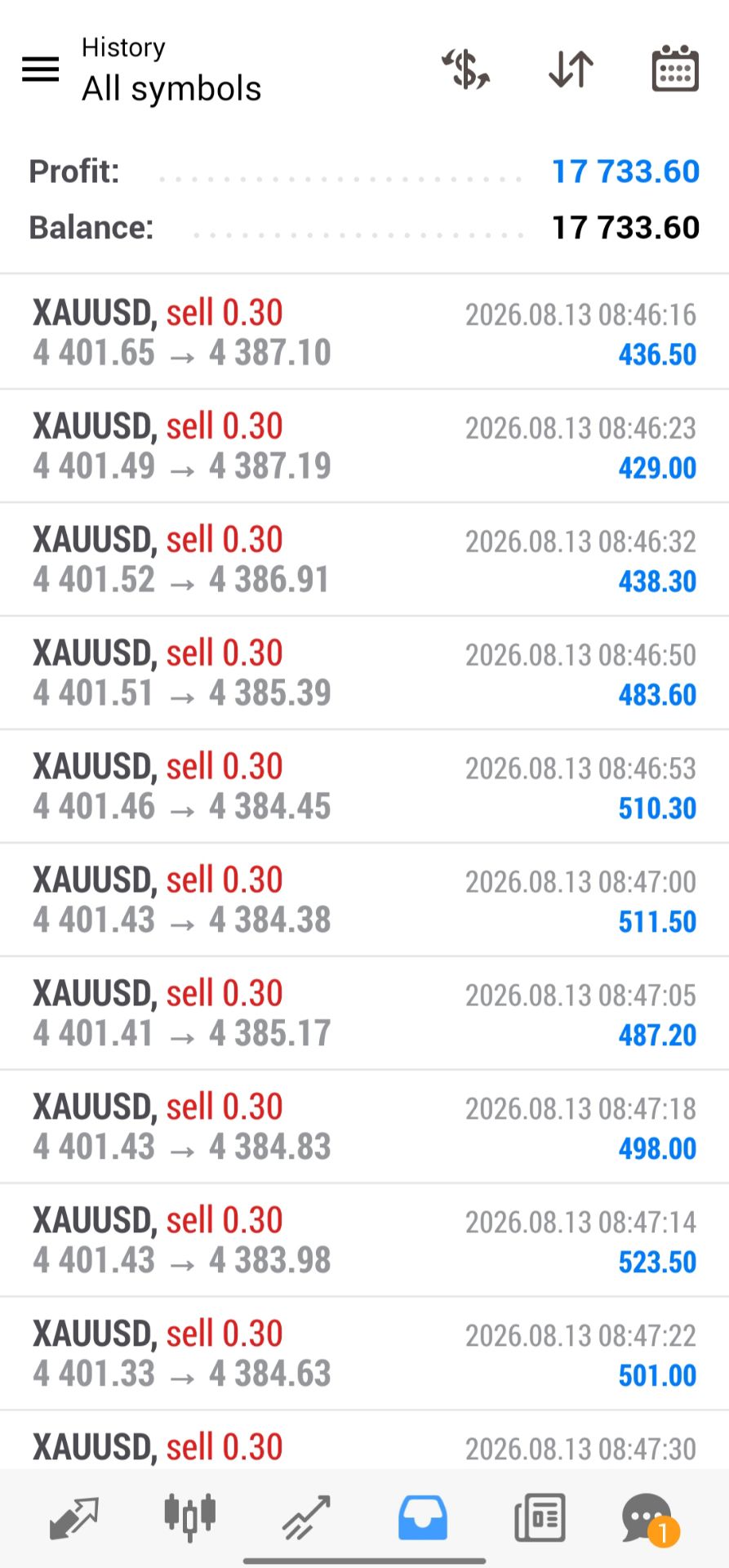The width and height of the screenshot is (729, 1568).
Task: Switch to the News tab
Action: pos(540,1518)
